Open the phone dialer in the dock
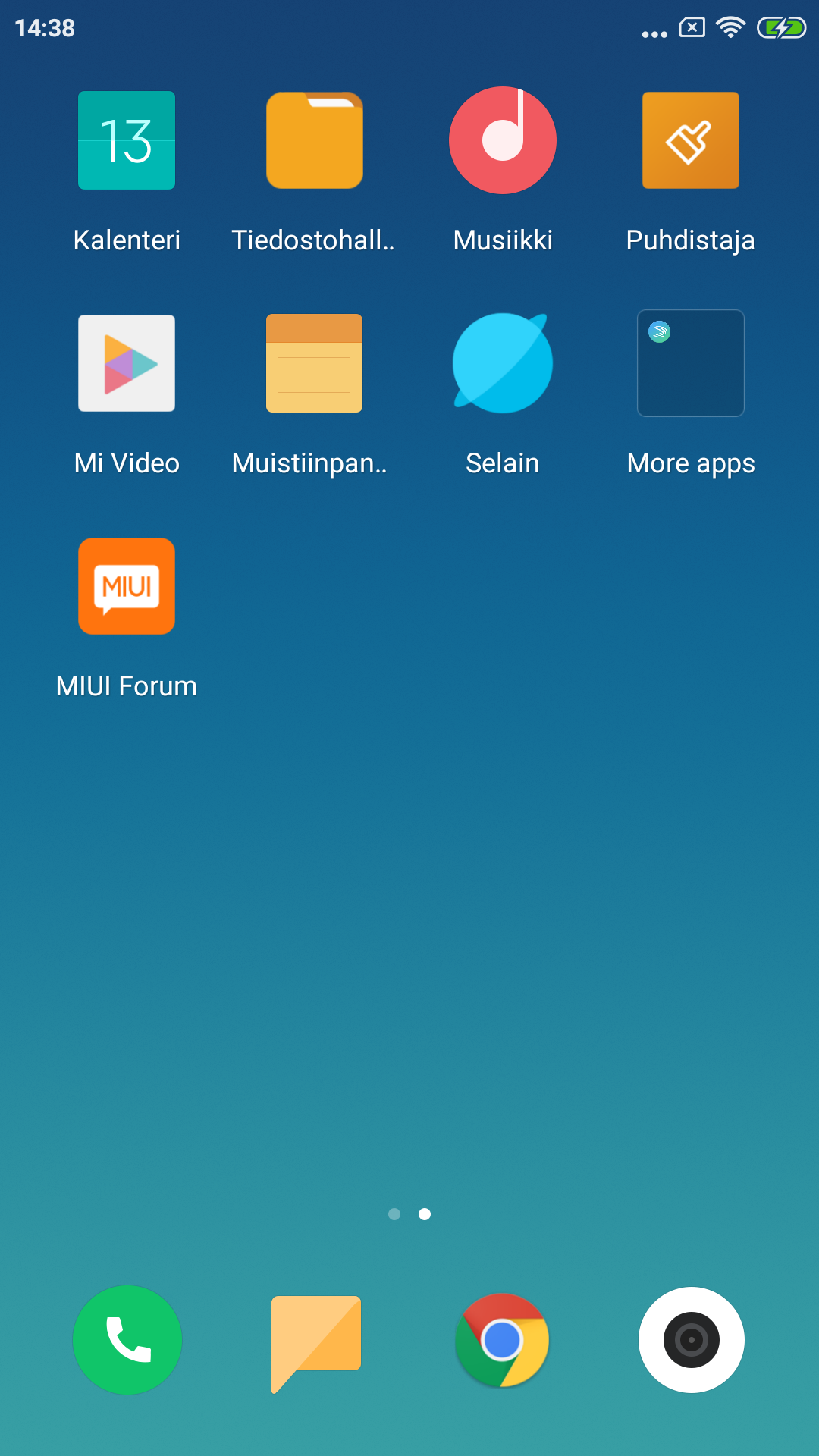The height and width of the screenshot is (1456, 819). (x=127, y=1340)
